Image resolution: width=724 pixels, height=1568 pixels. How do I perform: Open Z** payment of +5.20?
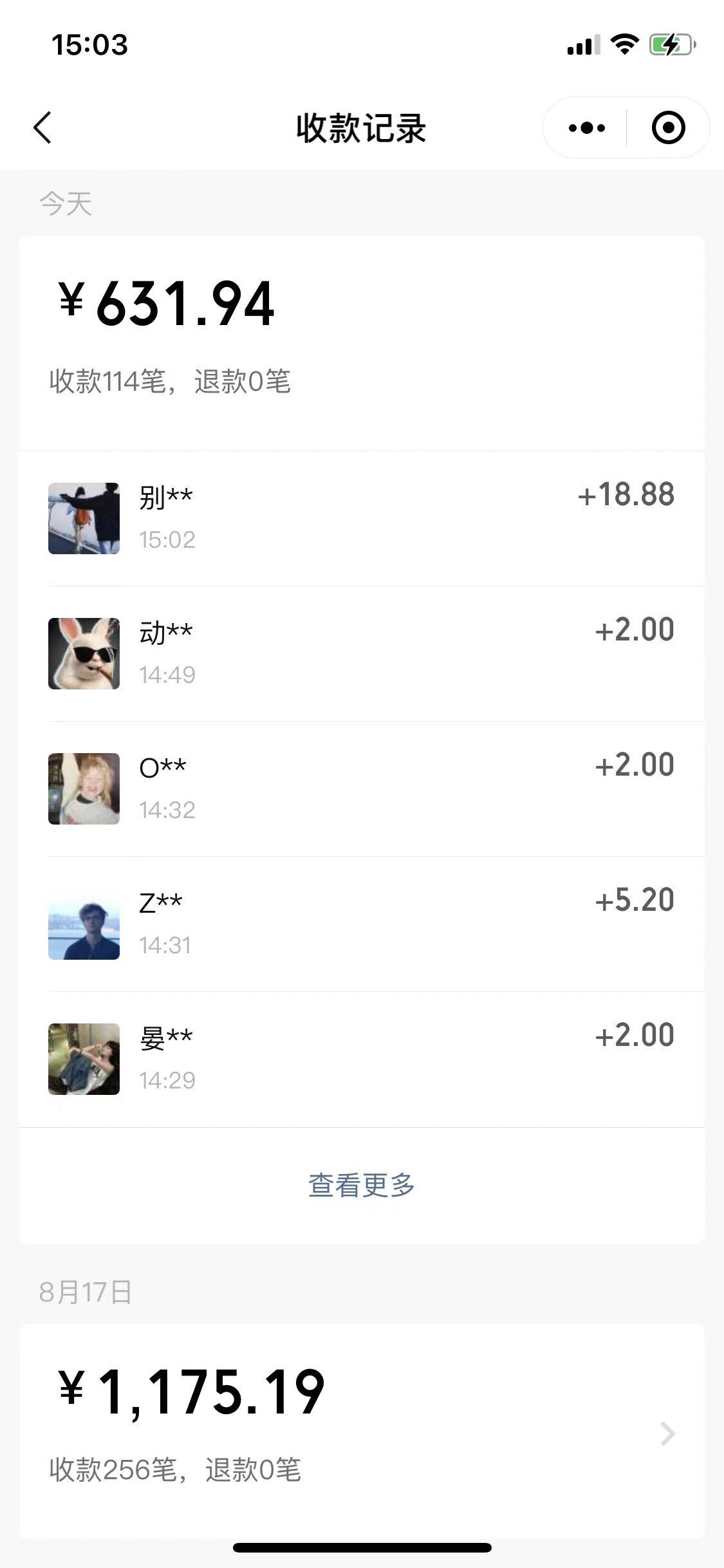click(362, 924)
